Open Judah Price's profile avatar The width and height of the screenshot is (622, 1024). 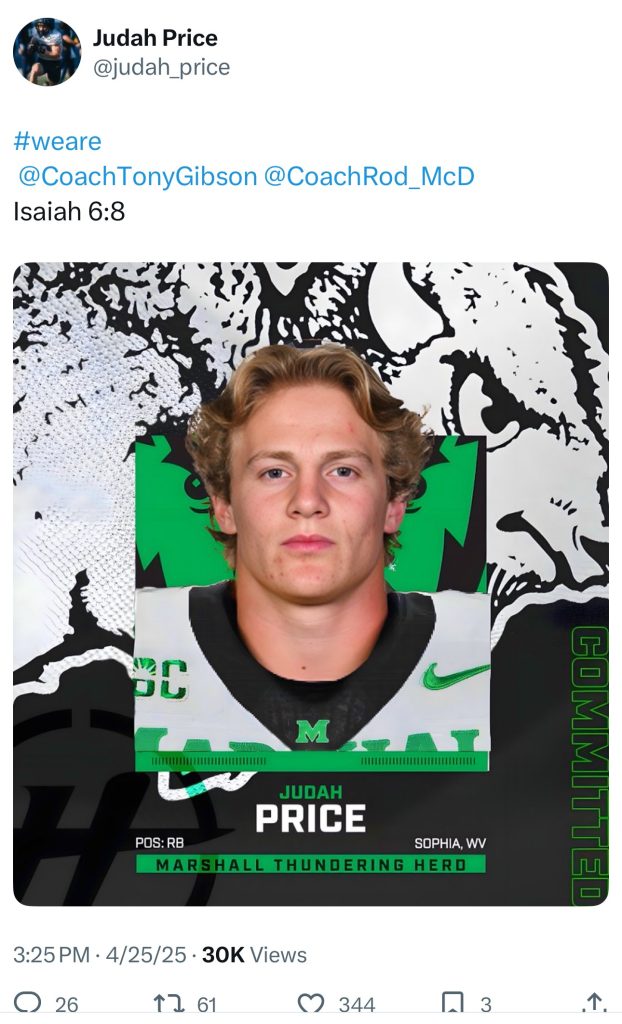(x=46, y=52)
